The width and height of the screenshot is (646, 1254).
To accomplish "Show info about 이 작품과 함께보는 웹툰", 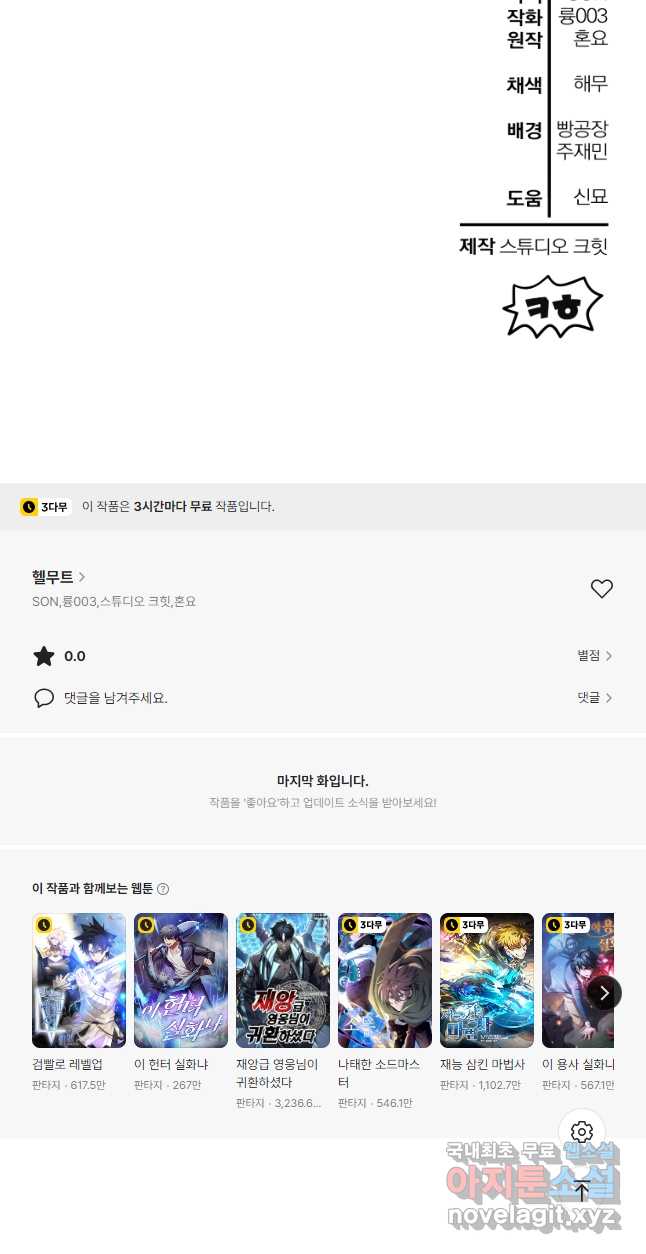I will [163, 889].
